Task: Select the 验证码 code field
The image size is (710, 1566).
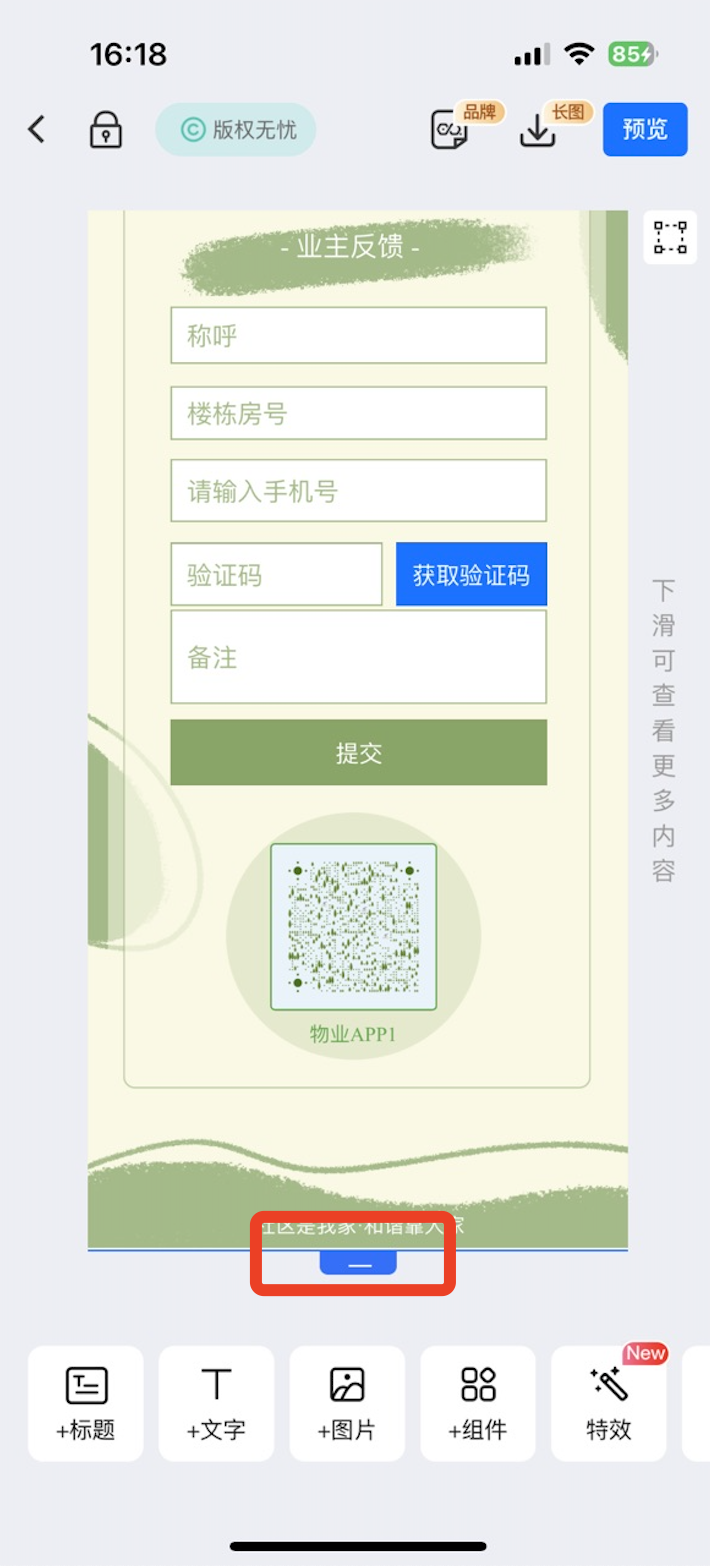Action: [276, 575]
